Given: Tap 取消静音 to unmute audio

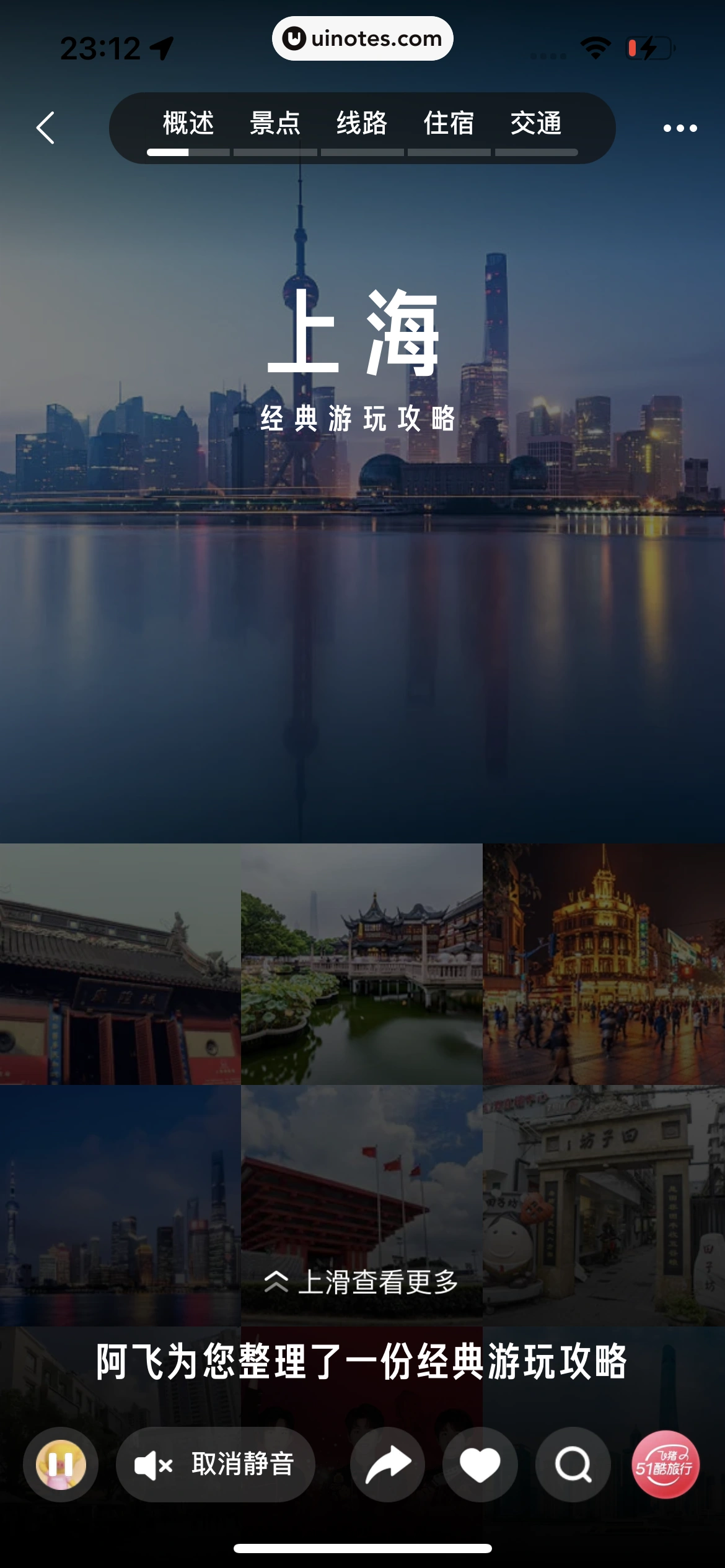Looking at the screenshot, I should tap(216, 1465).
